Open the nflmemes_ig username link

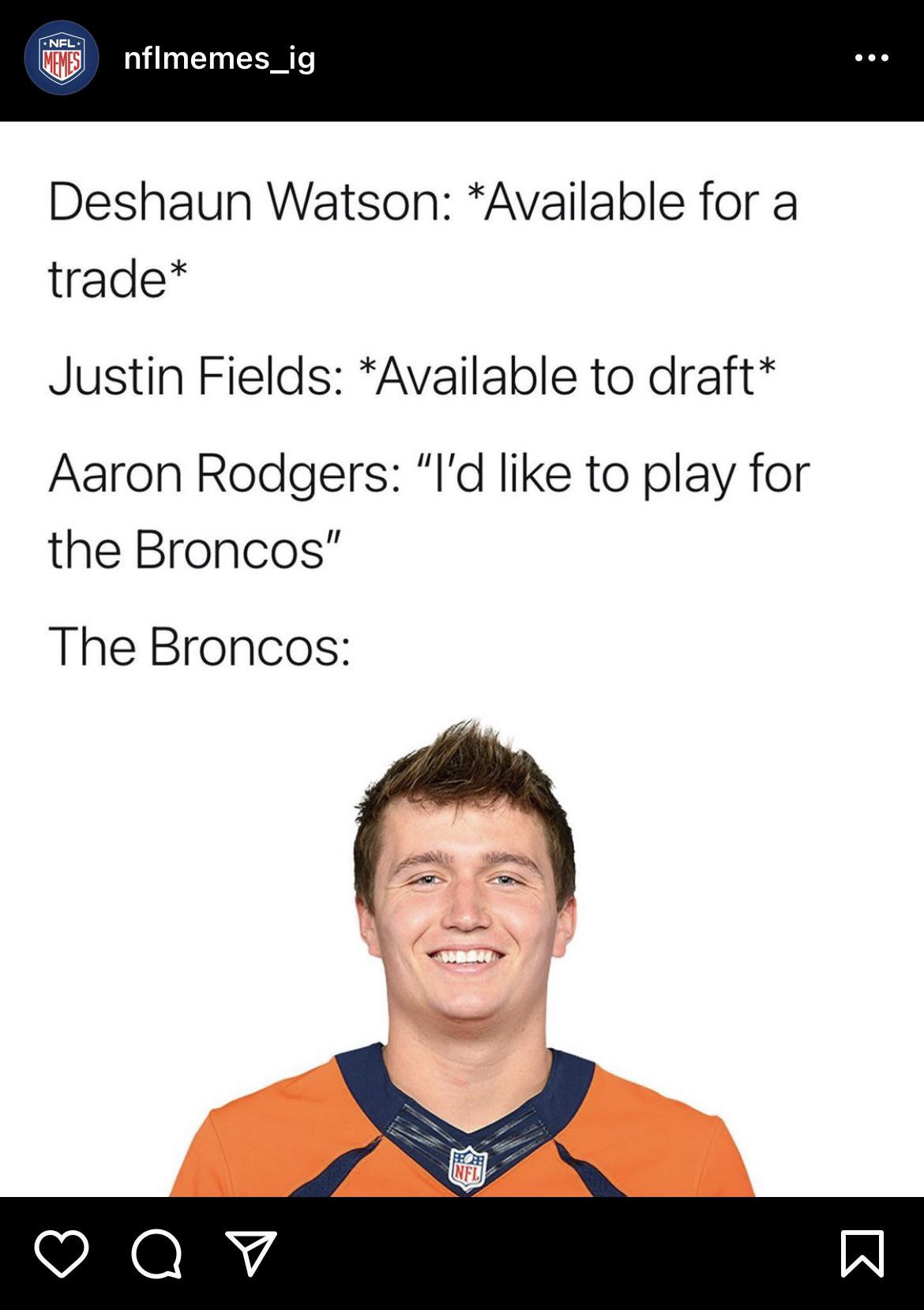[220, 58]
